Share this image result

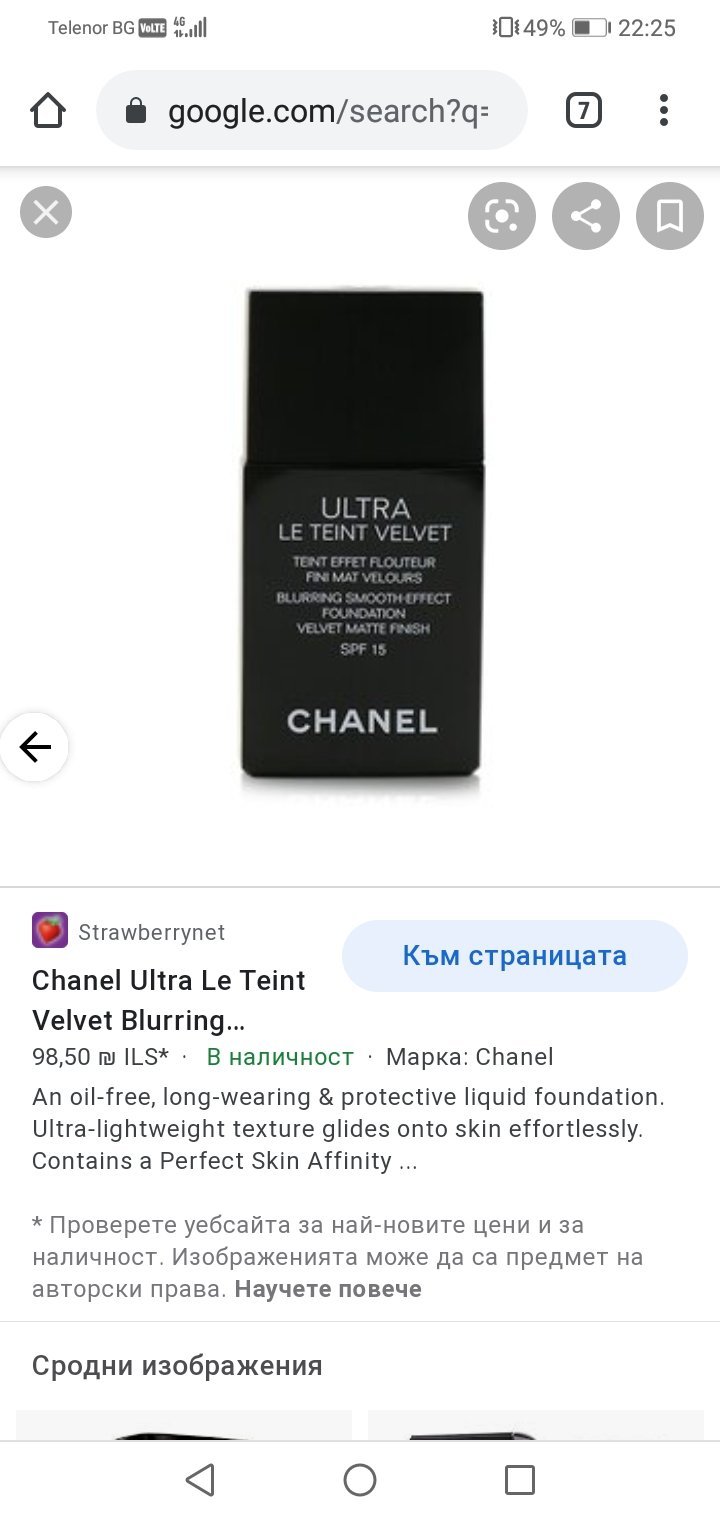tap(586, 216)
